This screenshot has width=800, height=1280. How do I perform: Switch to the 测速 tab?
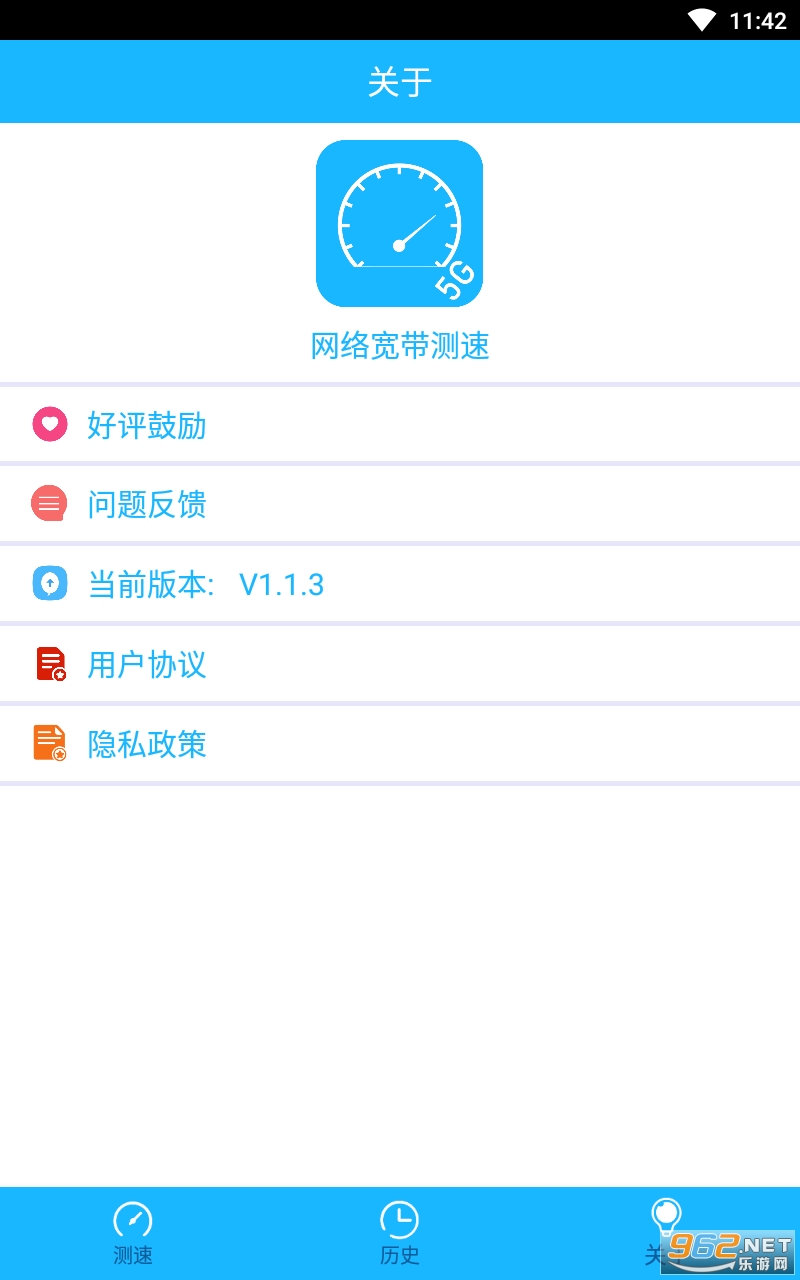click(133, 1234)
